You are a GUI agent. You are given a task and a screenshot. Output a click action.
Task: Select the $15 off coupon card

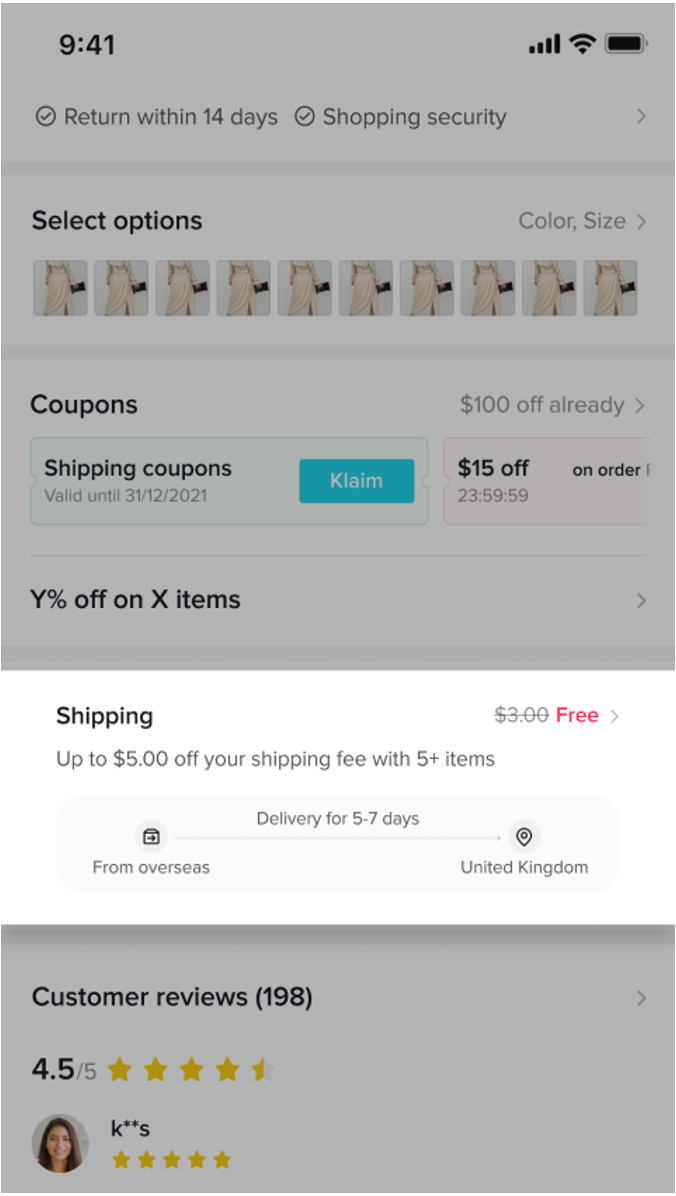tap(546, 481)
